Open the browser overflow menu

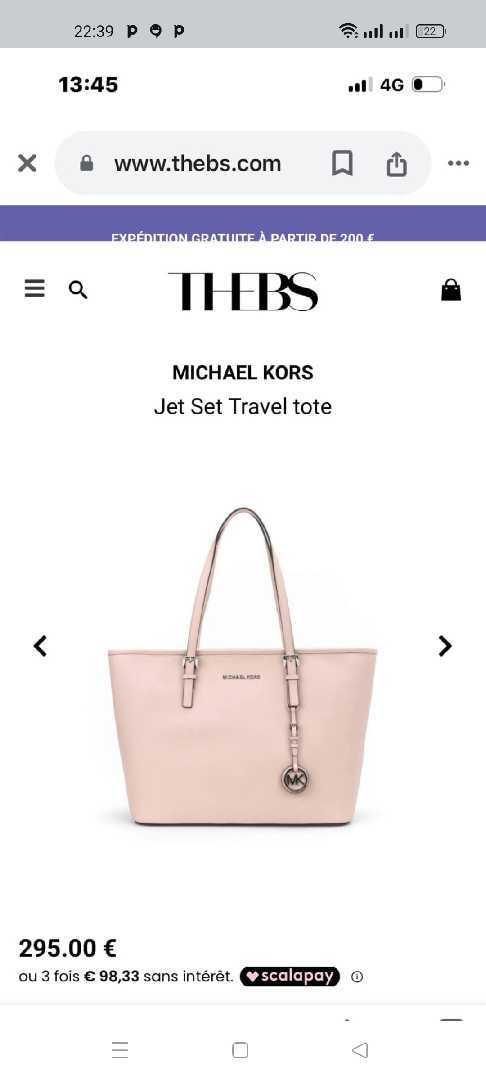pyautogui.click(x=458, y=163)
